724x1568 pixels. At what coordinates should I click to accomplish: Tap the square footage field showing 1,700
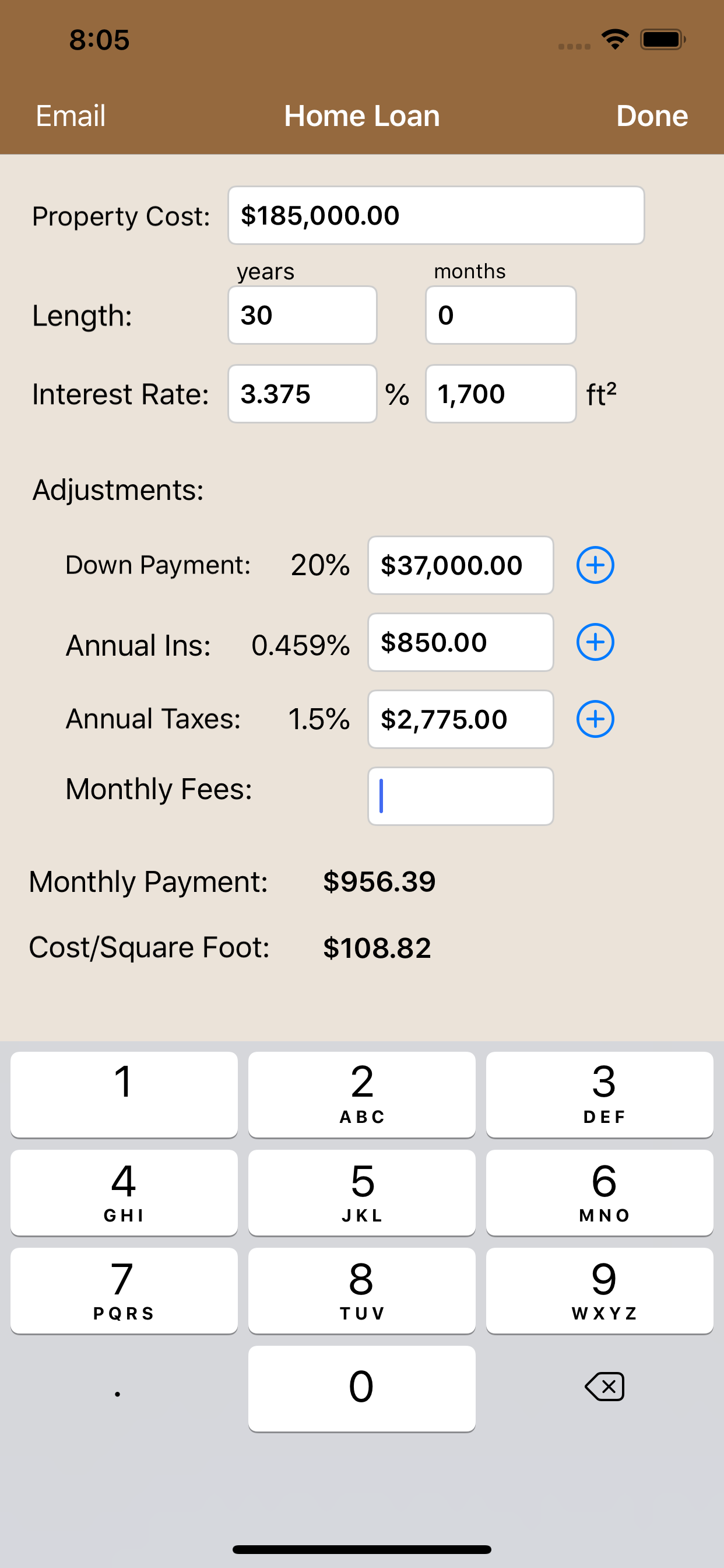tap(500, 394)
